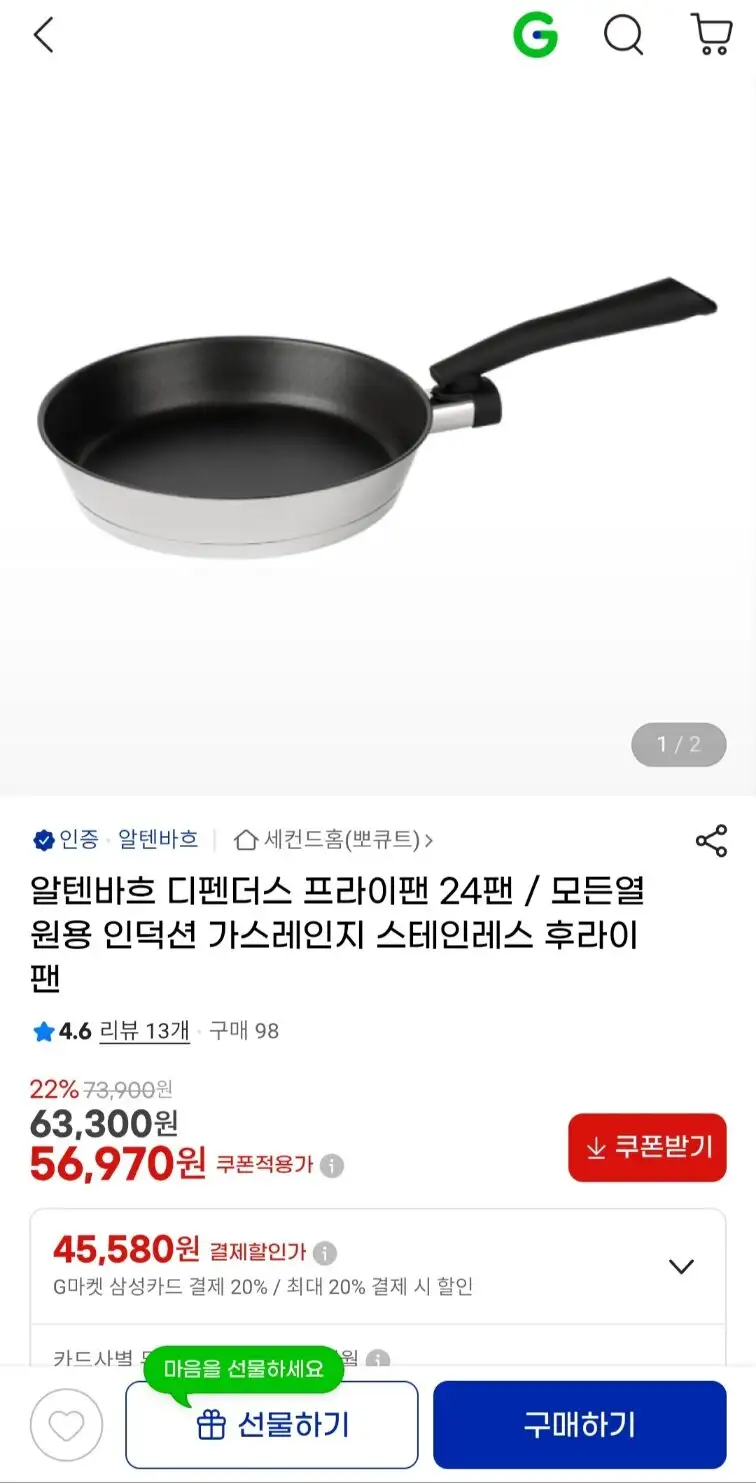Expand the 45,580원 payment discount details
This screenshot has width=756, height=1483.
tap(681, 1267)
